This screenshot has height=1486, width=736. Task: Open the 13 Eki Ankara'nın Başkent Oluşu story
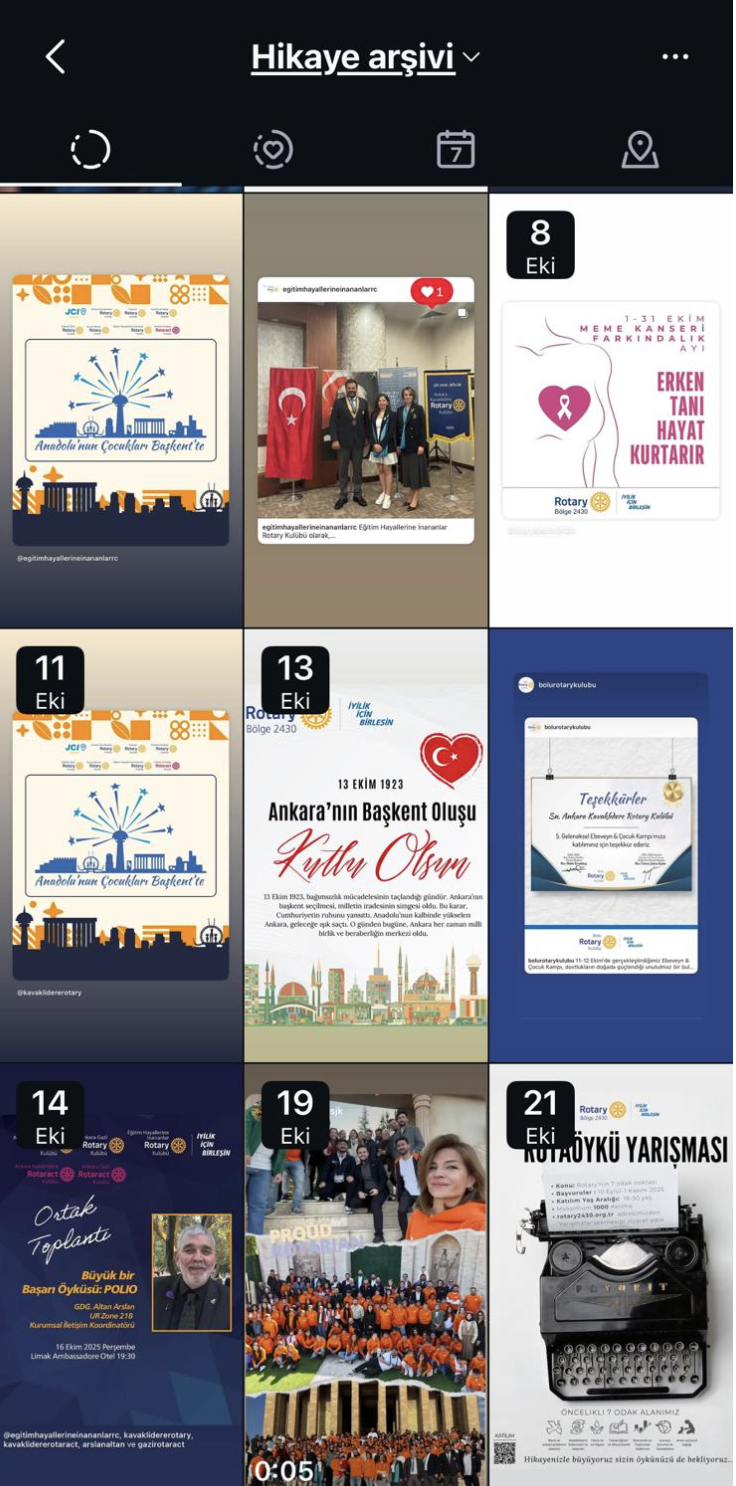tap(366, 845)
